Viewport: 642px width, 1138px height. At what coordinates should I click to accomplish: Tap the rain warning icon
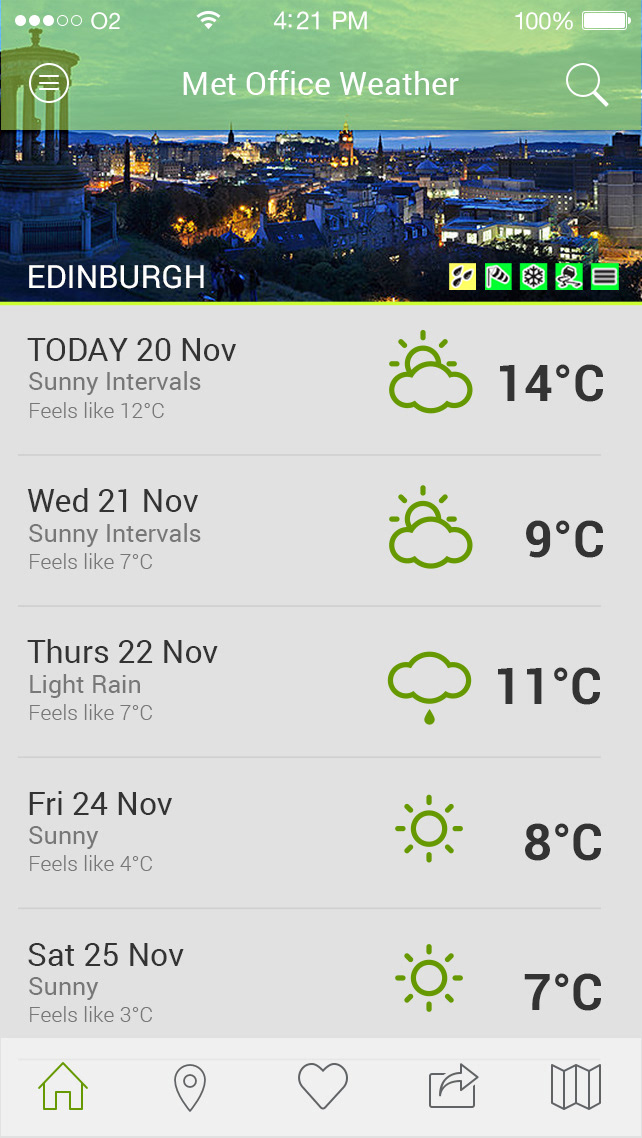tap(462, 277)
